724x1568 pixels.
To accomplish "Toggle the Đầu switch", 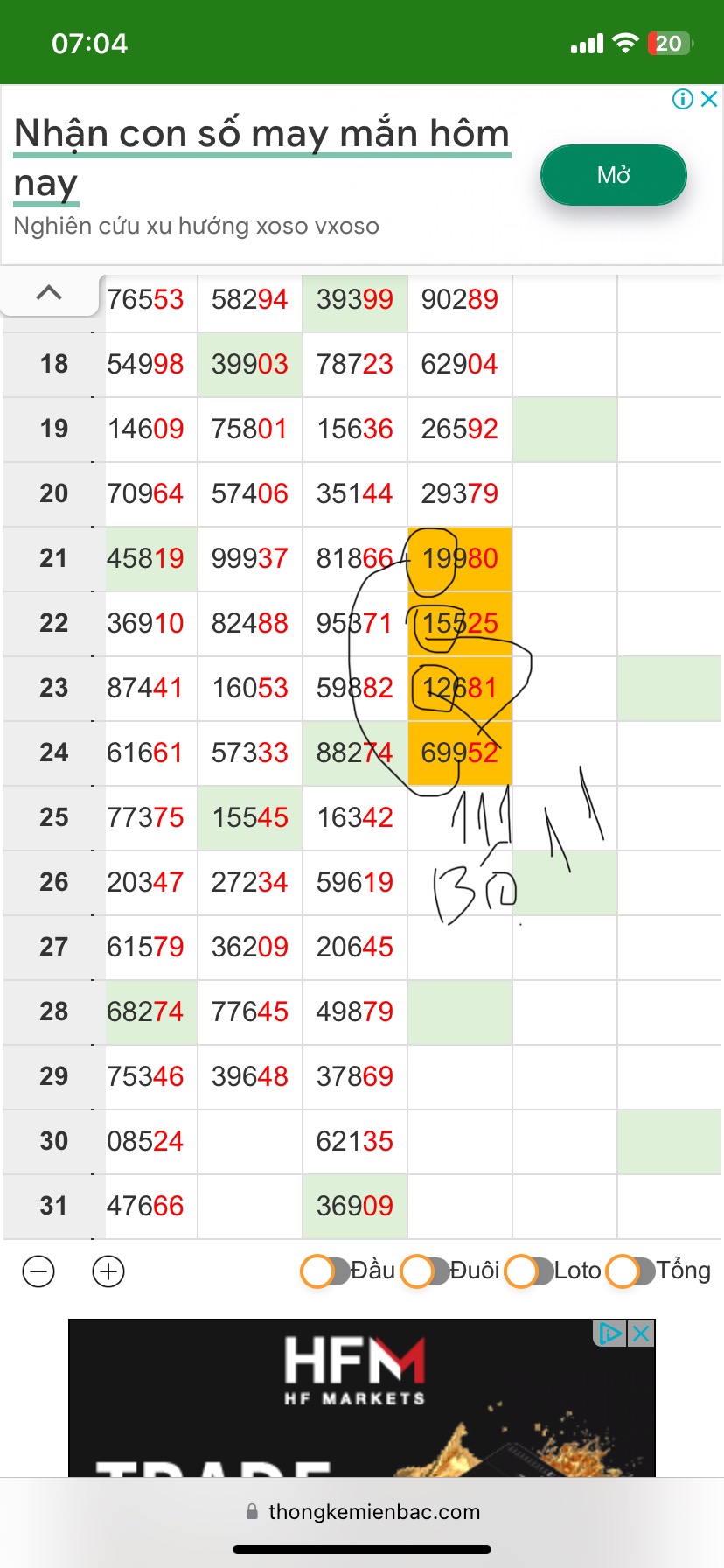I will click(325, 1271).
